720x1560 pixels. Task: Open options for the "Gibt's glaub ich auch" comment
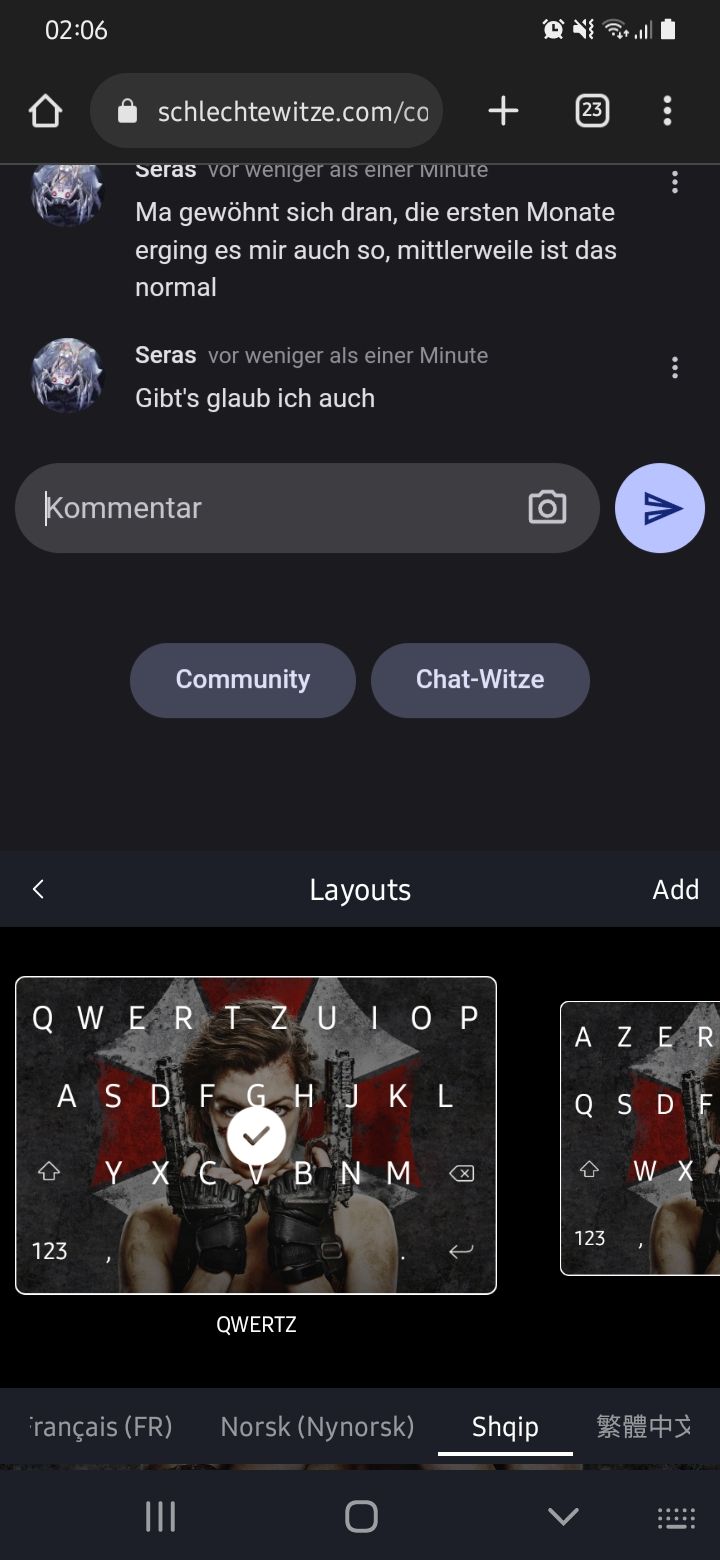pyautogui.click(x=675, y=368)
